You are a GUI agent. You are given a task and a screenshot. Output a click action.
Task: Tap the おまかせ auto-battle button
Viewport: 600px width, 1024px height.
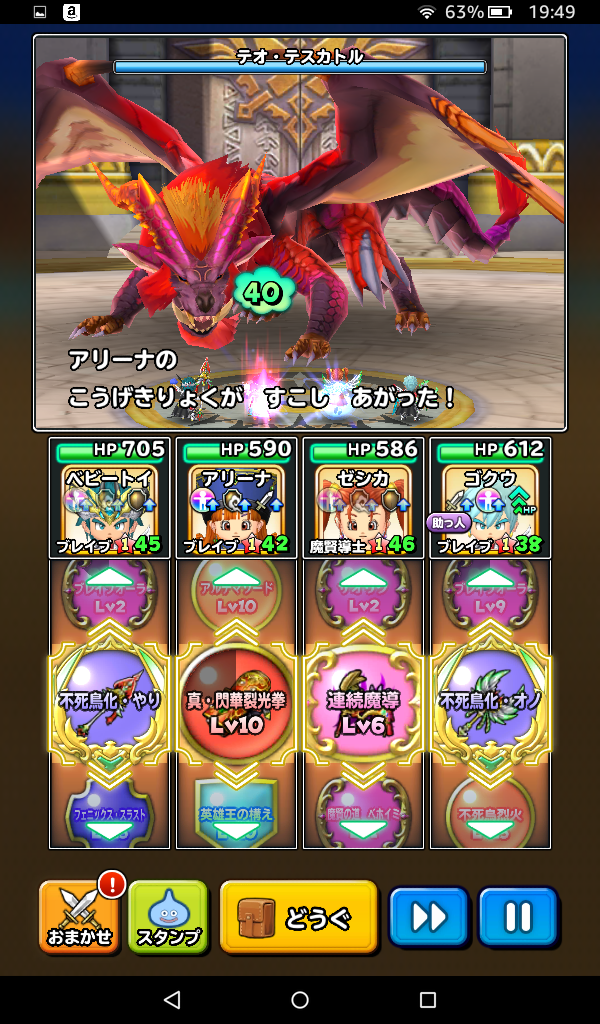78,916
